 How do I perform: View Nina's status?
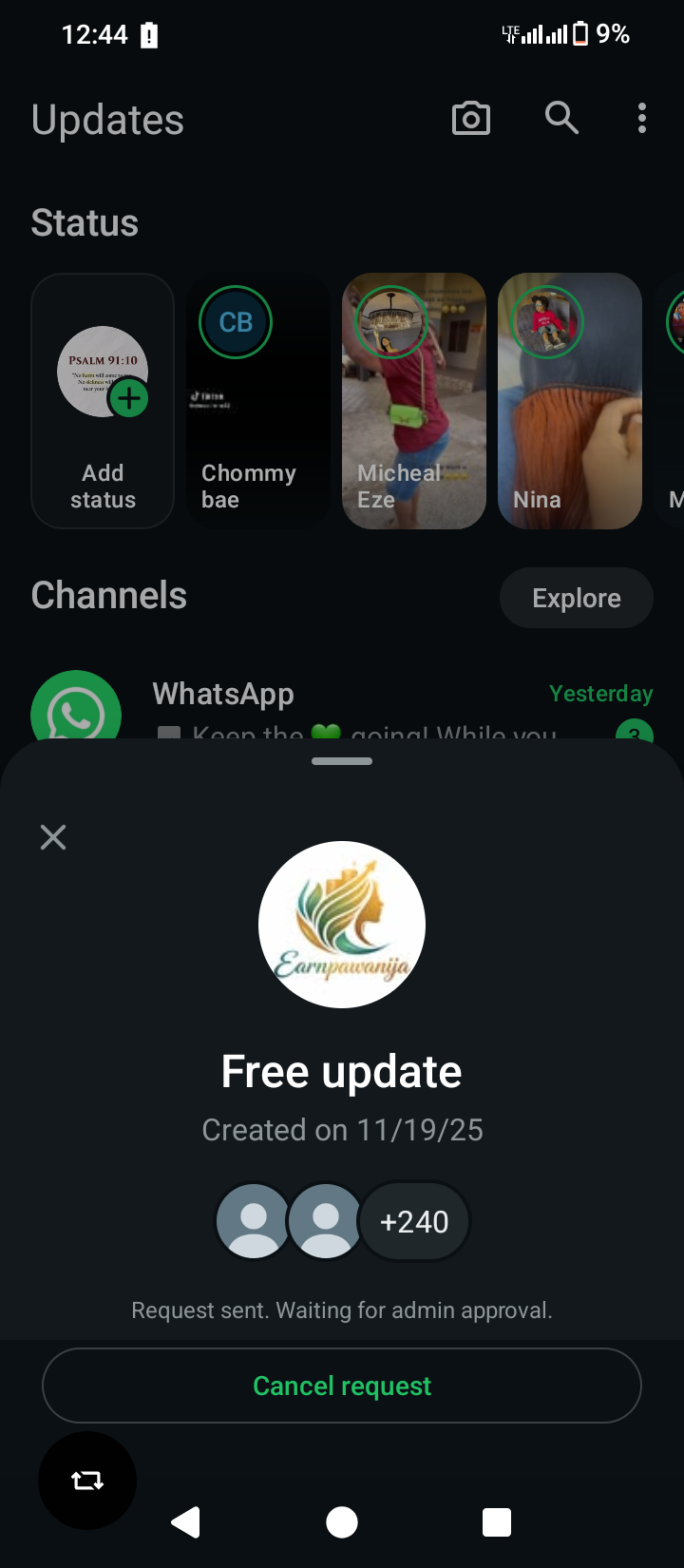[570, 400]
